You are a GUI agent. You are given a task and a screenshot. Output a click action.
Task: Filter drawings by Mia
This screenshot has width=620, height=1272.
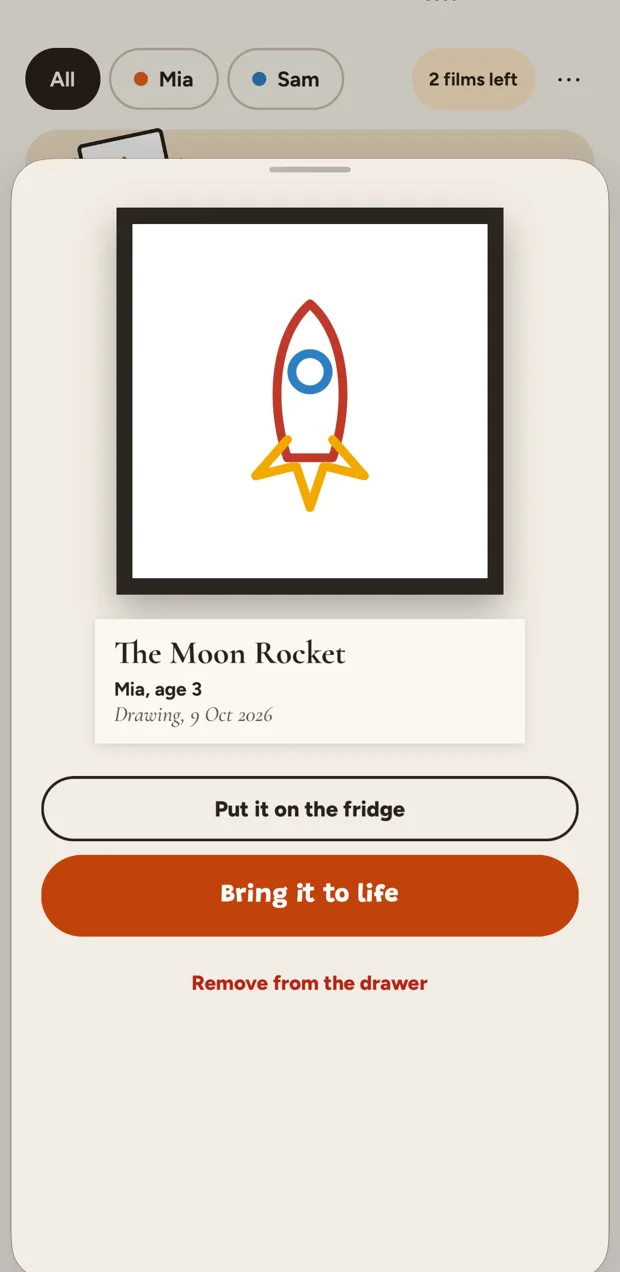164,79
